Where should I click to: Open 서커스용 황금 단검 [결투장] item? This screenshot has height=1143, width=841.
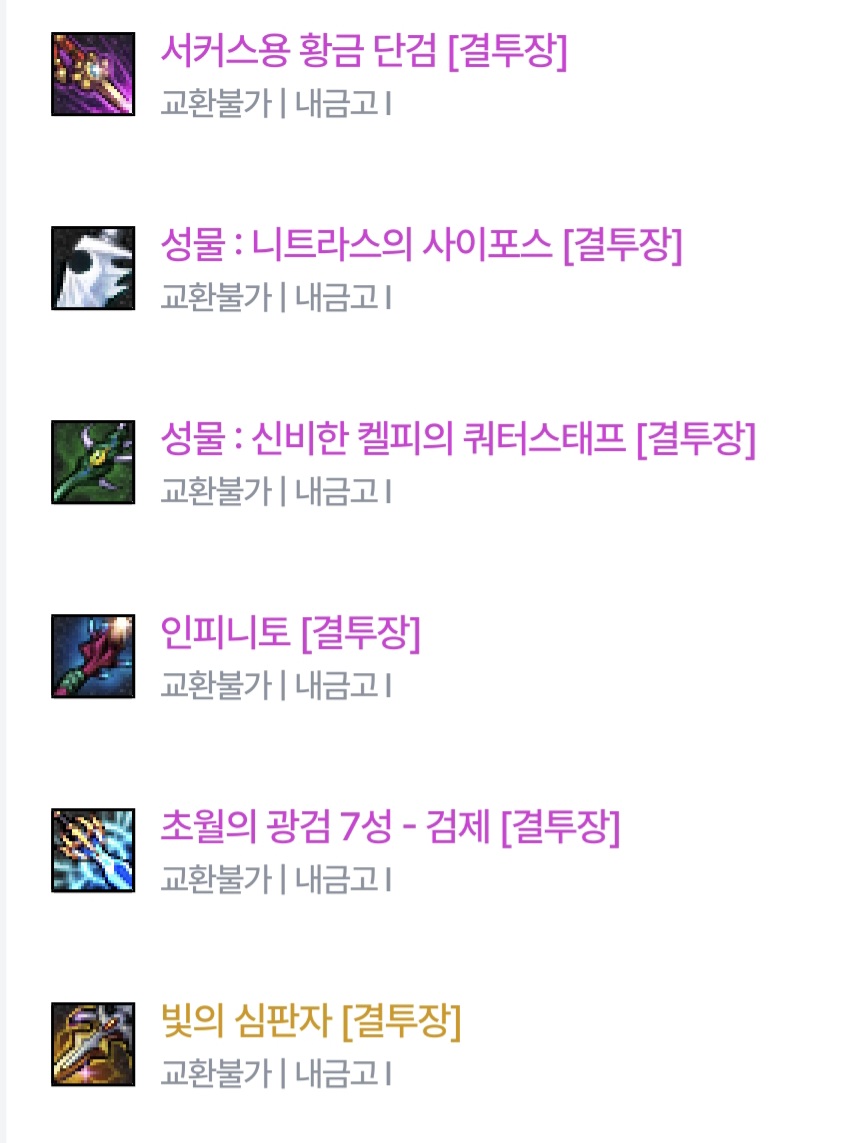pyautogui.click(x=363, y=51)
